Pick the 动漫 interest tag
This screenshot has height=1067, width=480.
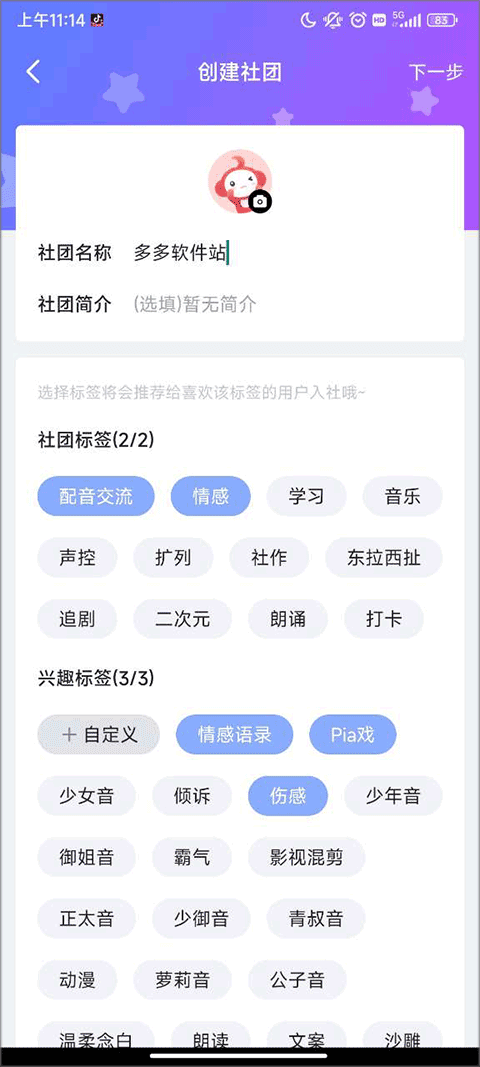click(77, 980)
